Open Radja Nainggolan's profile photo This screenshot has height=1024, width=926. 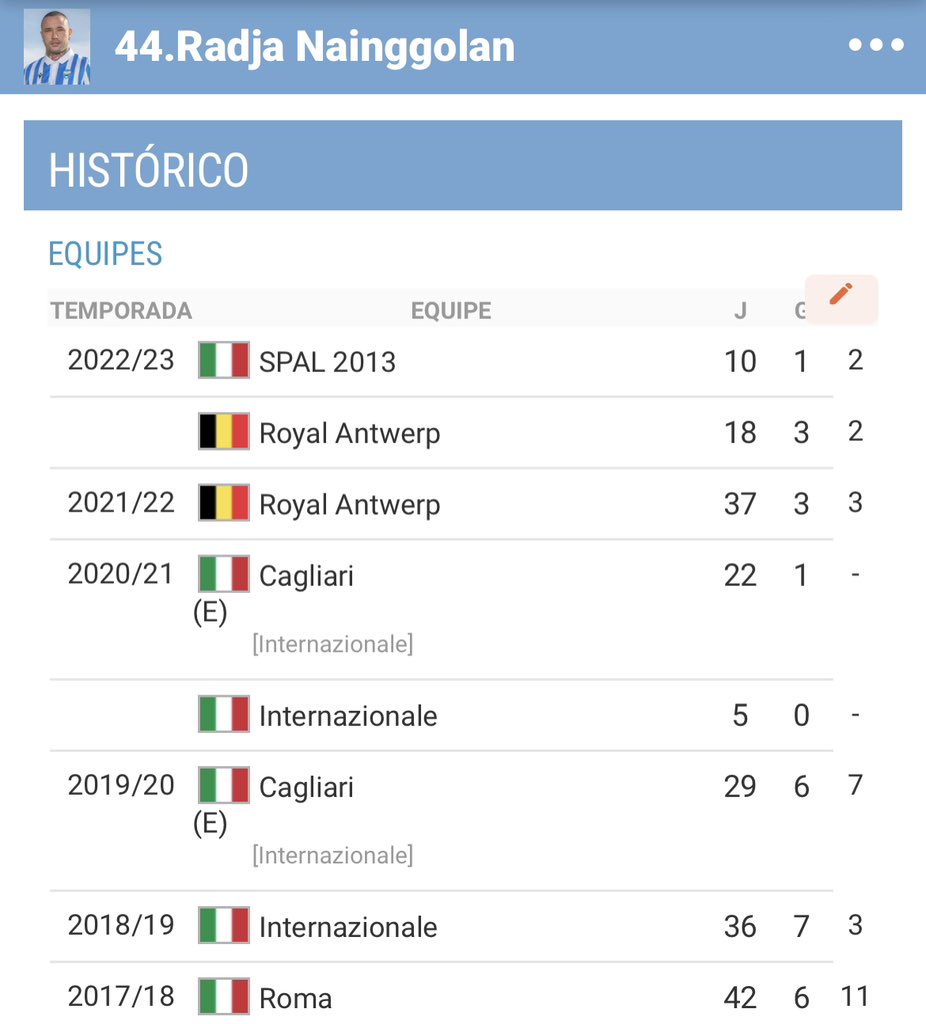(x=57, y=47)
